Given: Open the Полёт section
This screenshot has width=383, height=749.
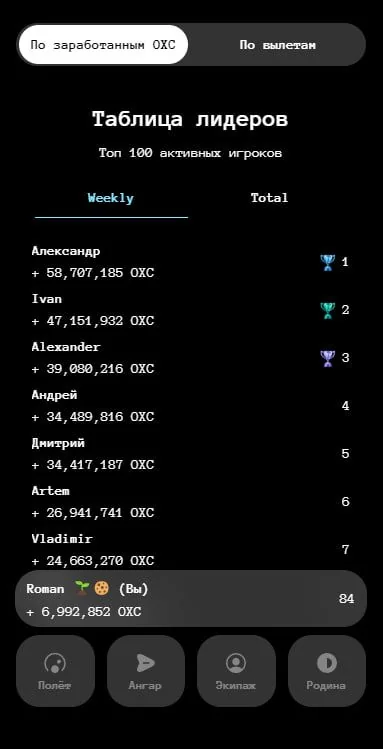Looking at the screenshot, I should point(55,671).
